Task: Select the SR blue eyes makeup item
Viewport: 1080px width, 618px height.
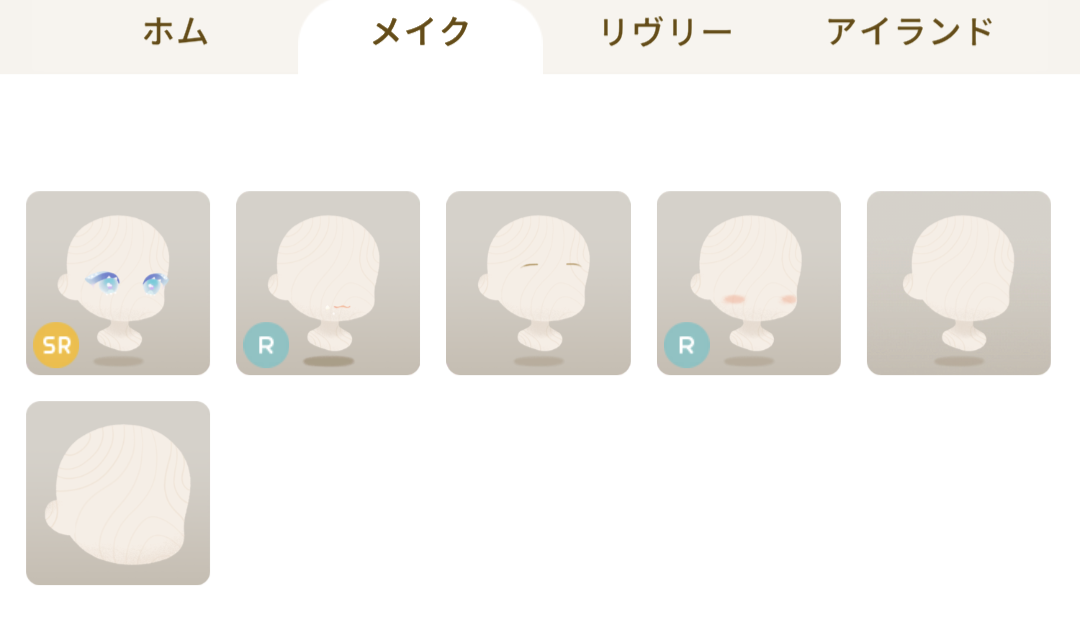Action: [118, 283]
